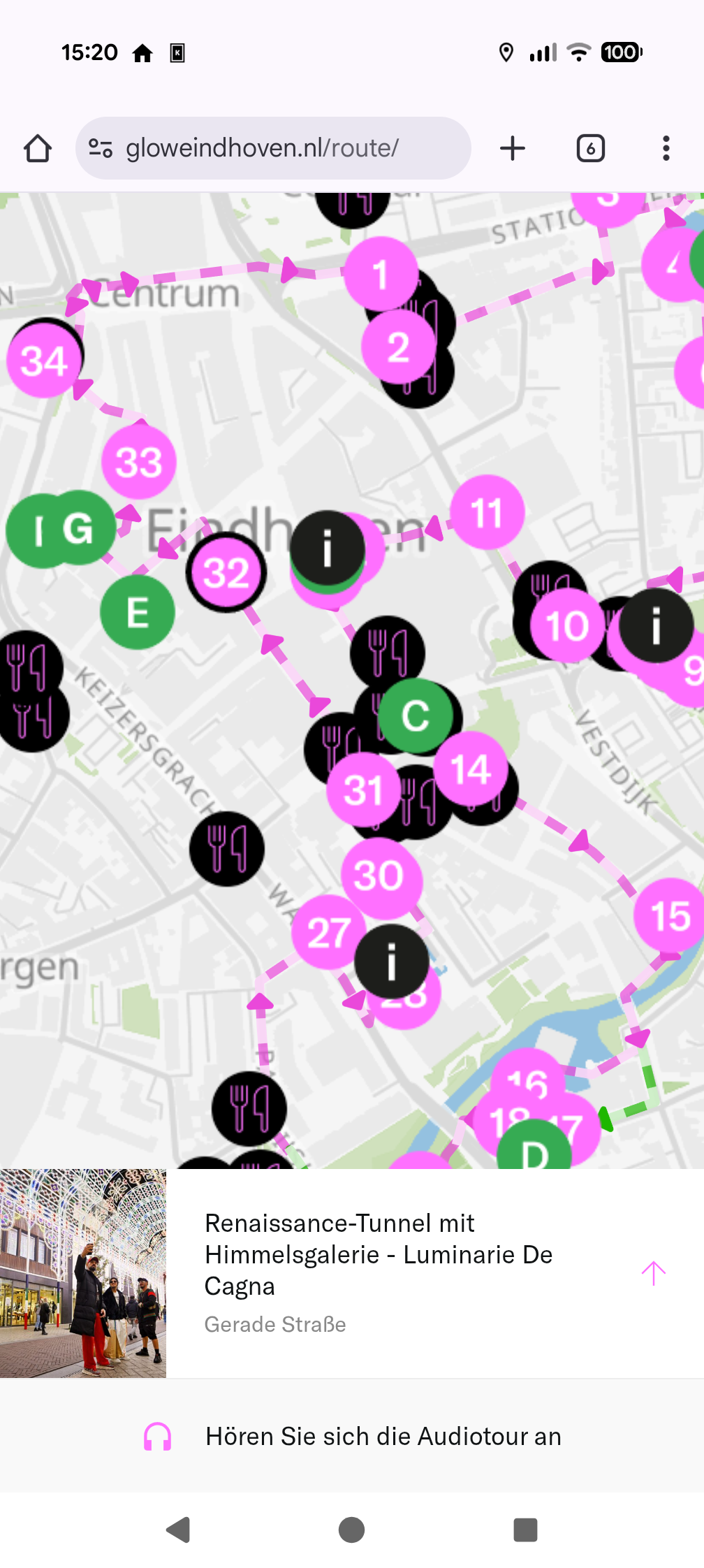Viewport: 704px width, 1568px height.
Task: Select route marker 34 on map
Action: click(x=43, y=361)
